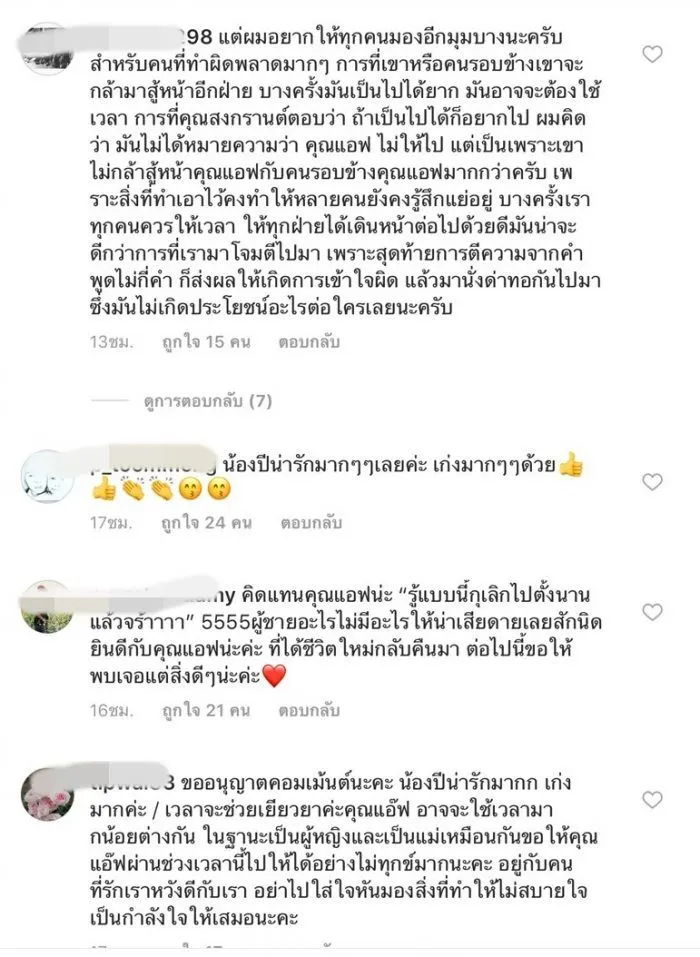Like the comment starting with คิดแทนคุณแอฟน่ะ

coord(652,612)
